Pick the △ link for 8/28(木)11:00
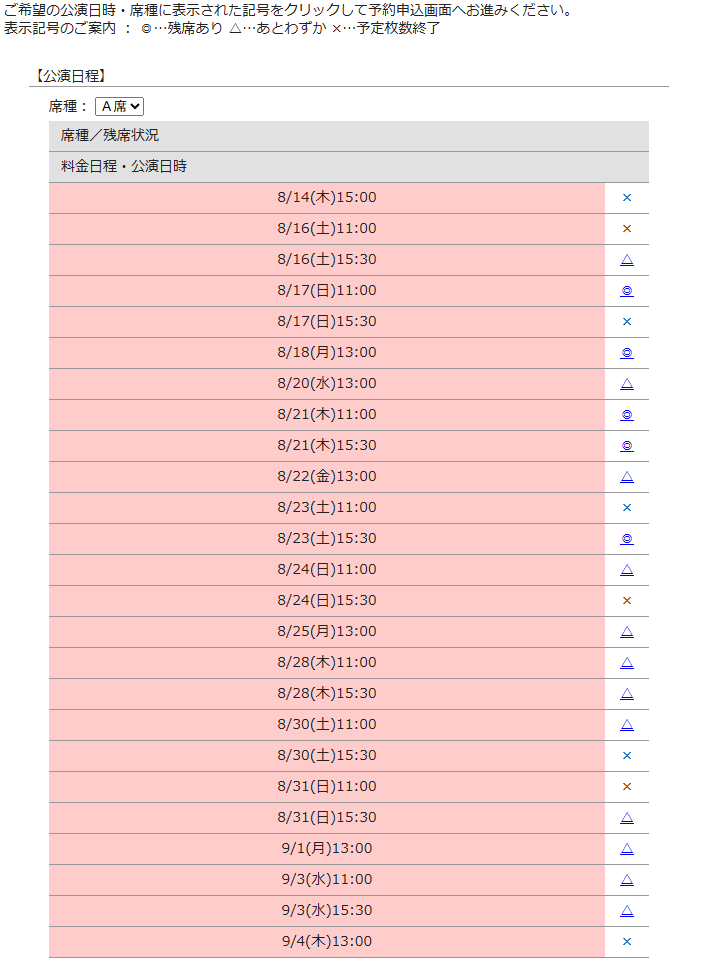 627,663
